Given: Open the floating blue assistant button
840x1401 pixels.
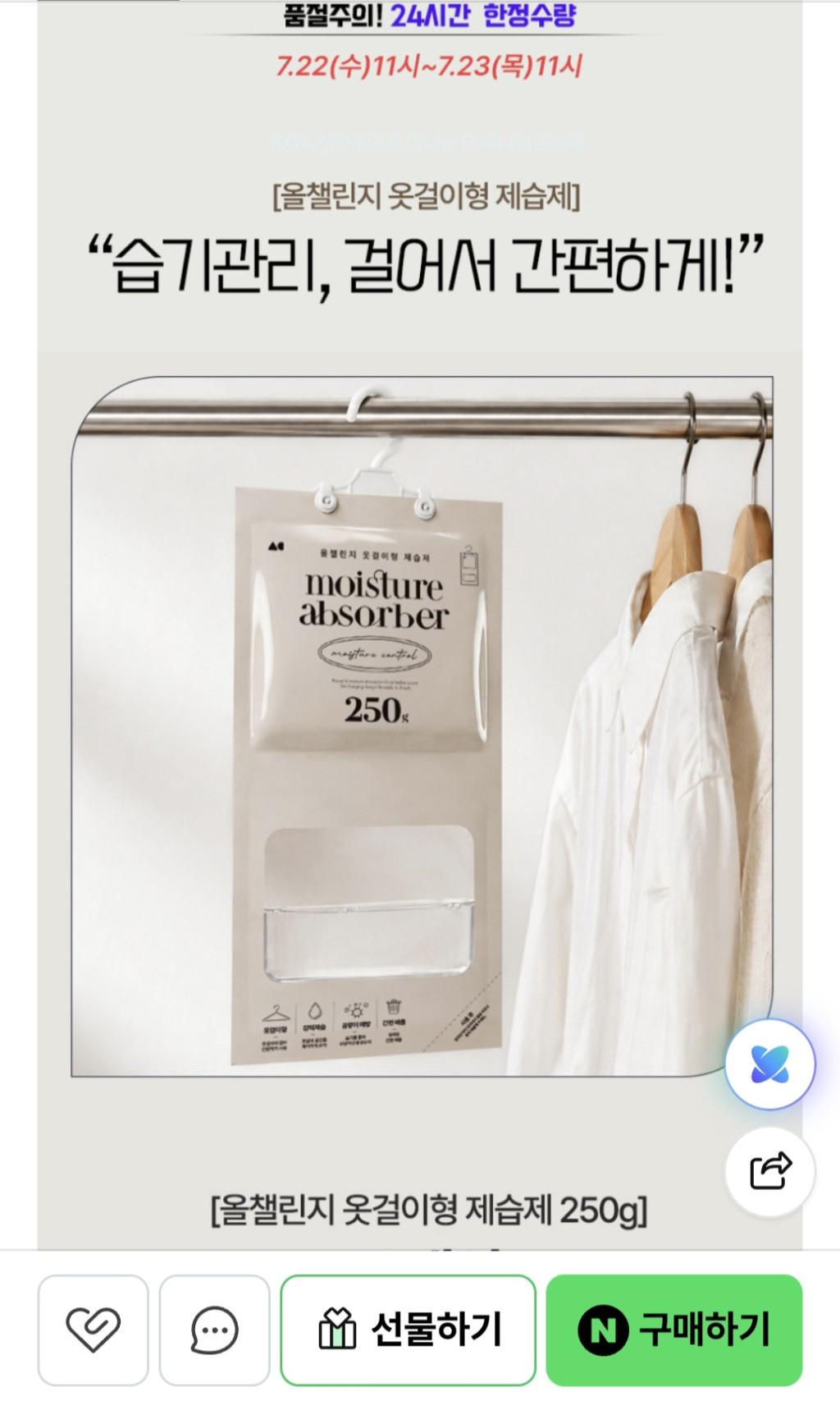Looking at the screenshot, I should (769, 1064).
